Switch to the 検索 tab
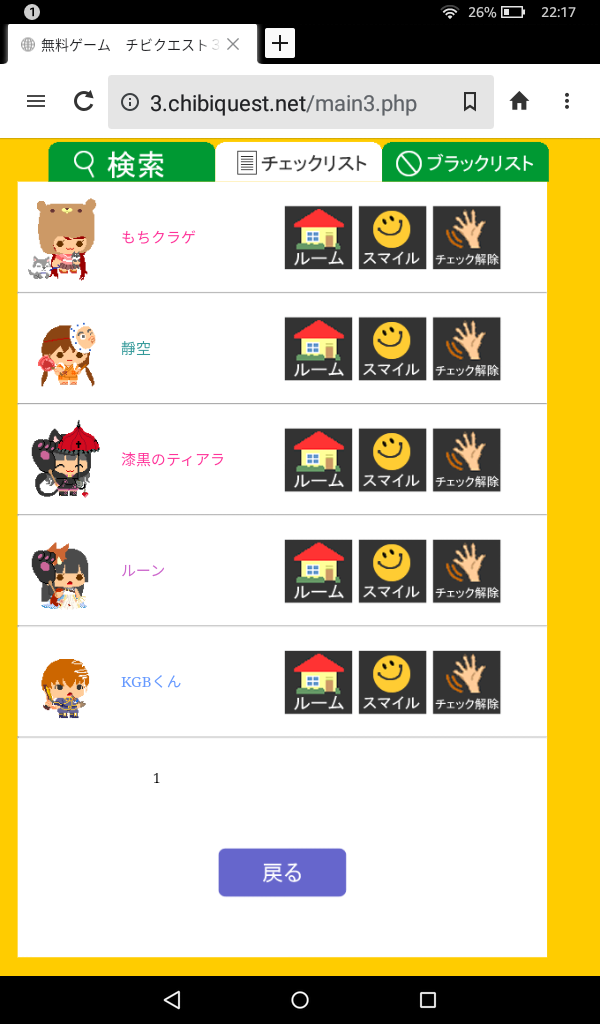Screen dimensions: 600x1024 pyautogui.click(x=131, y=163)
